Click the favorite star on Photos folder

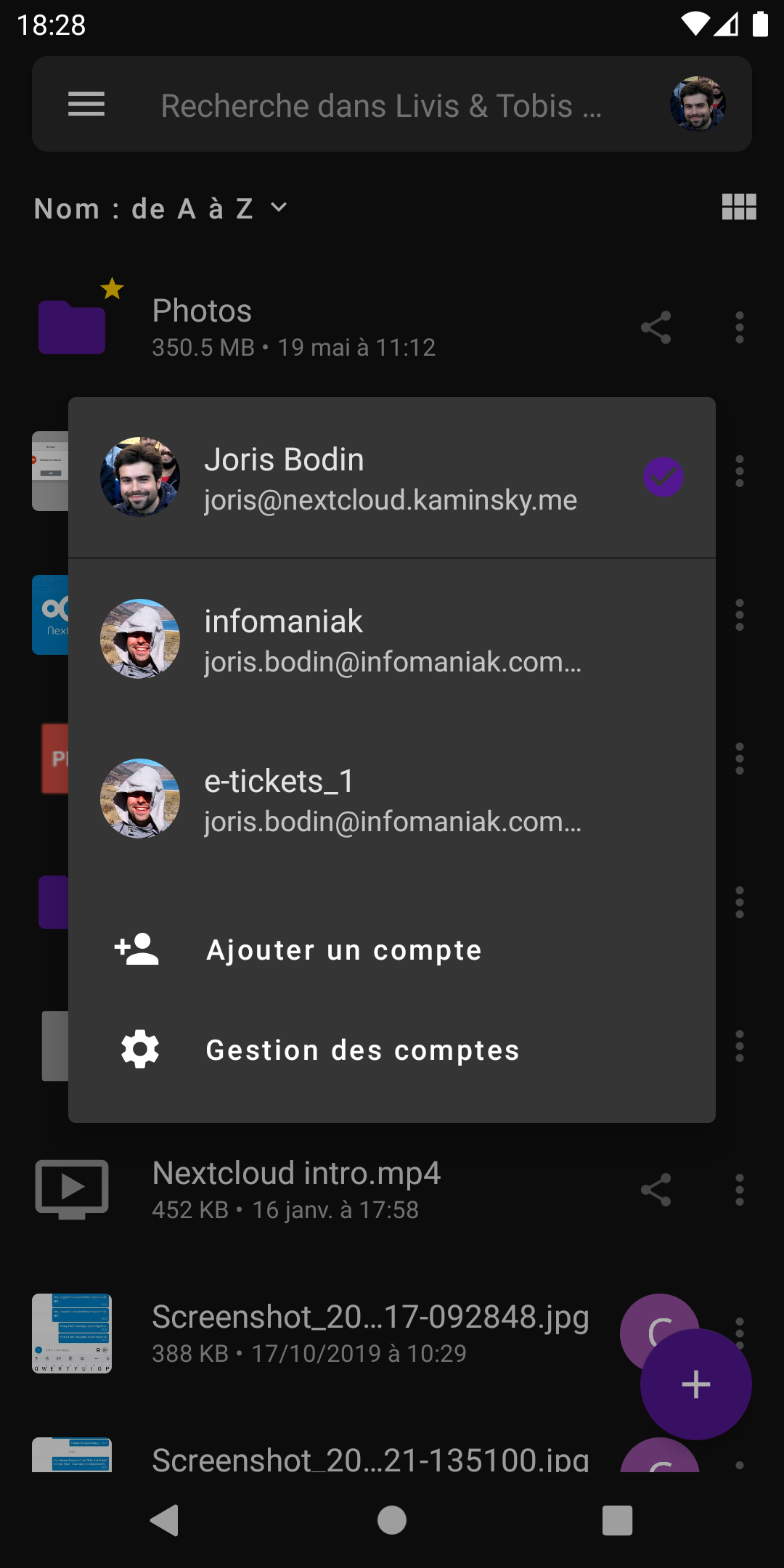pyautogui.click(x=112, y=287)
